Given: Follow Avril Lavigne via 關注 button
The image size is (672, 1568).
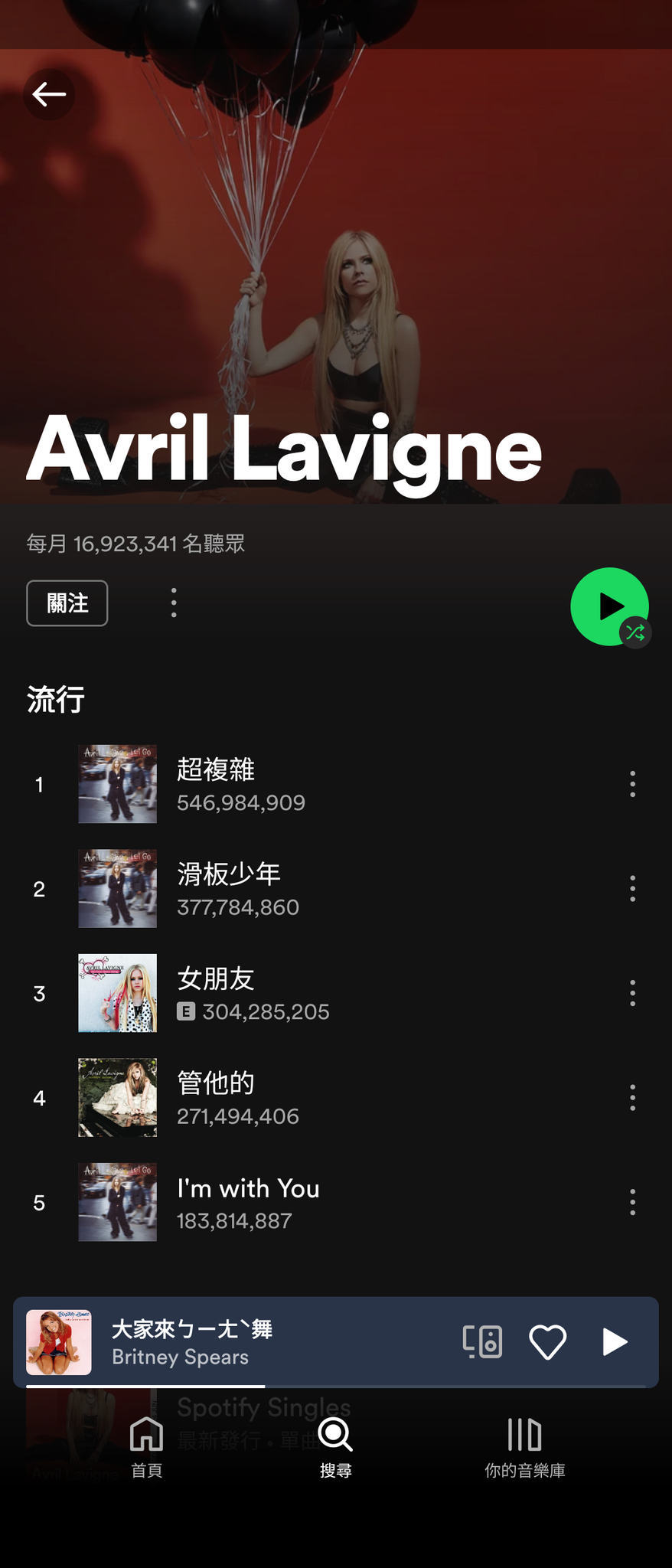Looking at the screenshot, I should click(67, 603).
